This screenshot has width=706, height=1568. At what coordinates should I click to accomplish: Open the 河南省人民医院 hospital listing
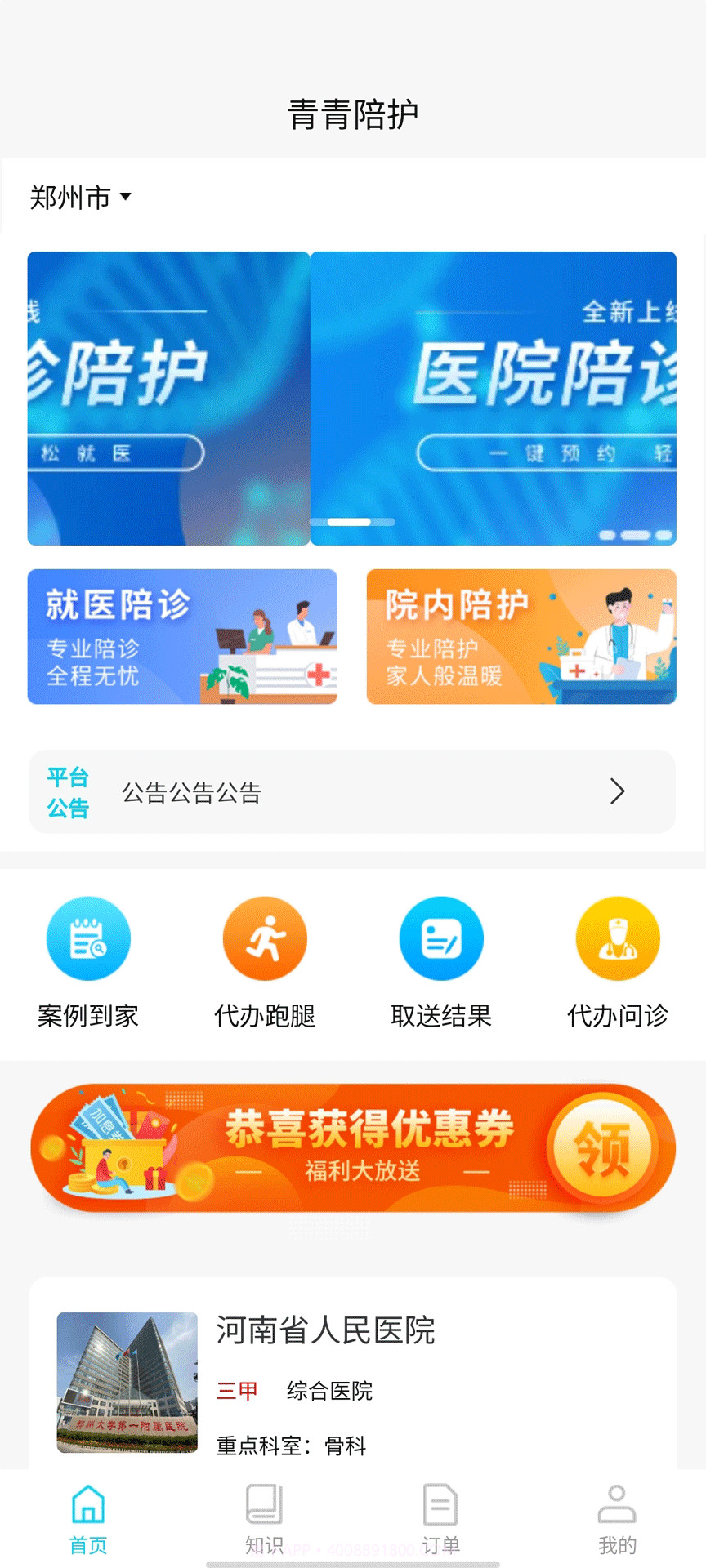point(326,1331)
